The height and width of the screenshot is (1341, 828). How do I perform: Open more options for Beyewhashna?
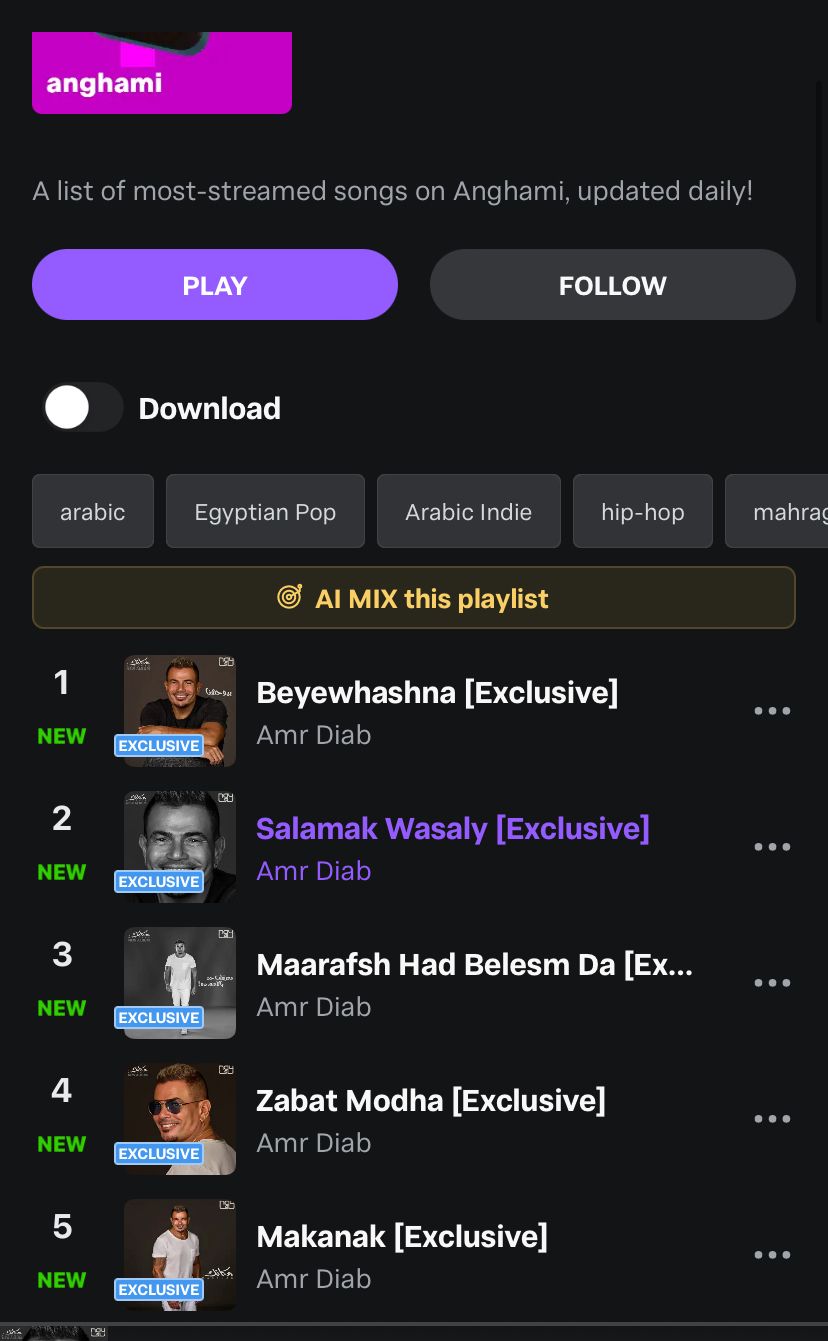click(x=772, y=711)
